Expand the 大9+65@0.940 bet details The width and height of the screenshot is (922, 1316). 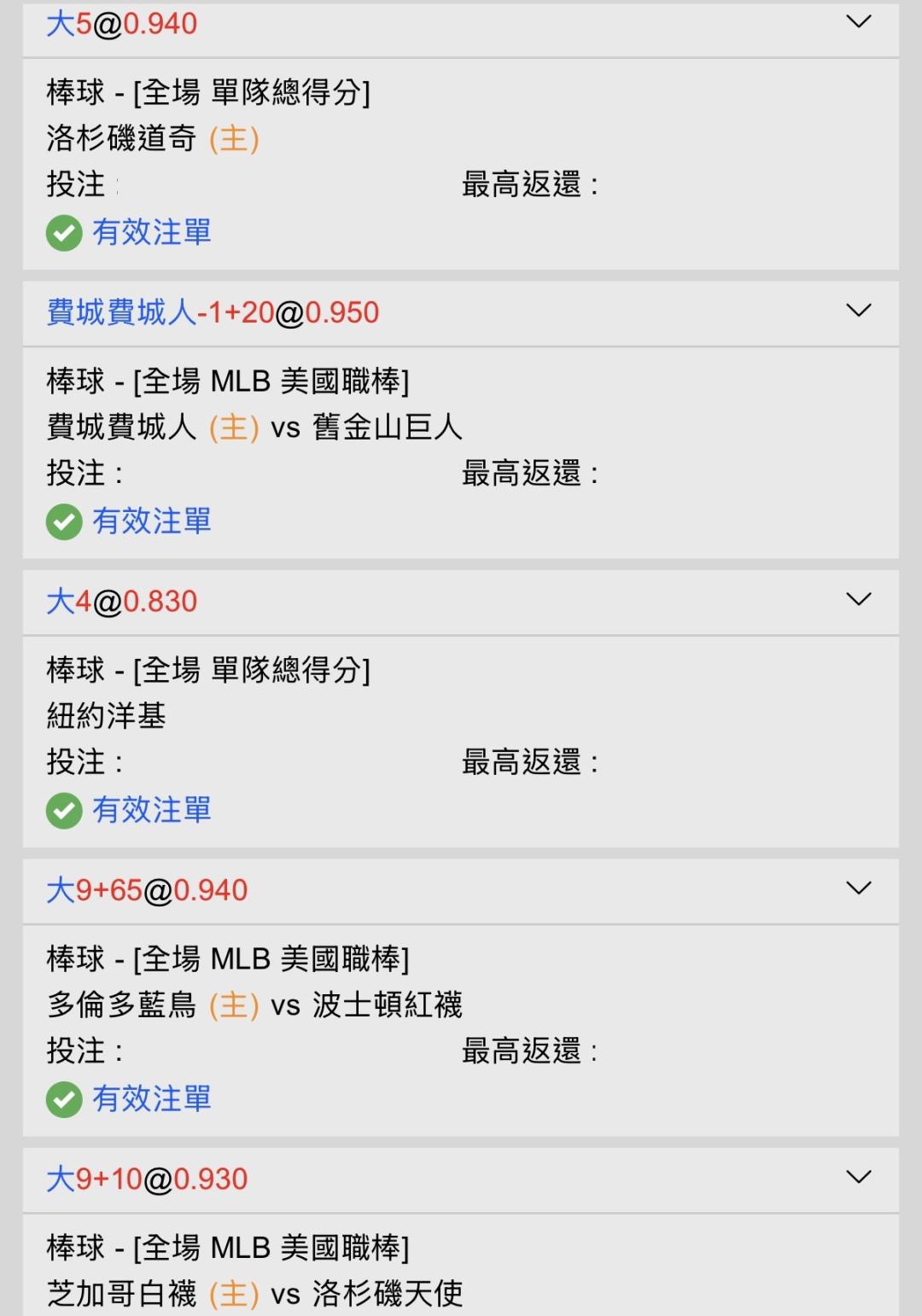pos(858,888)
